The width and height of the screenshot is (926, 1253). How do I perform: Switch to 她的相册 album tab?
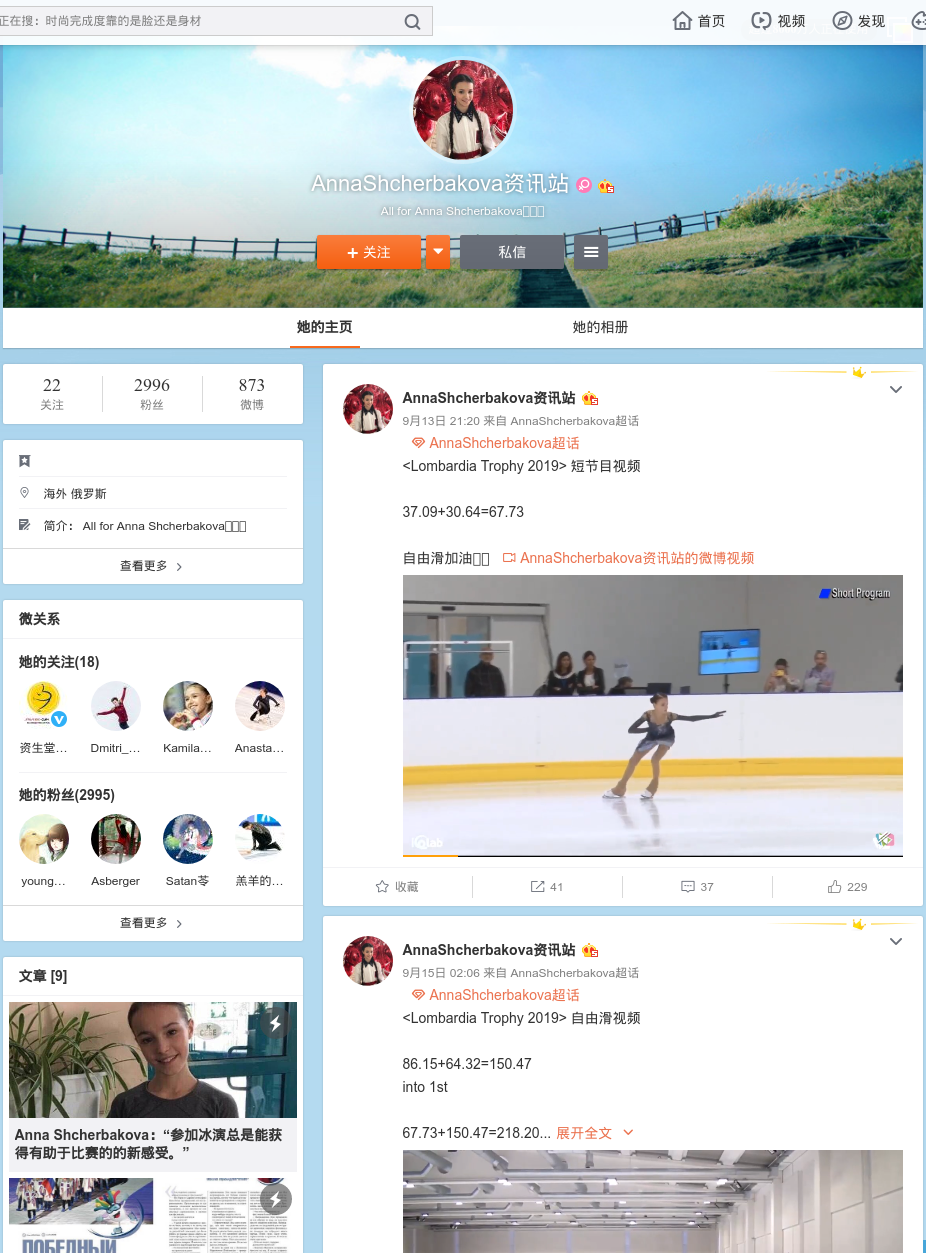coord(600,327)
